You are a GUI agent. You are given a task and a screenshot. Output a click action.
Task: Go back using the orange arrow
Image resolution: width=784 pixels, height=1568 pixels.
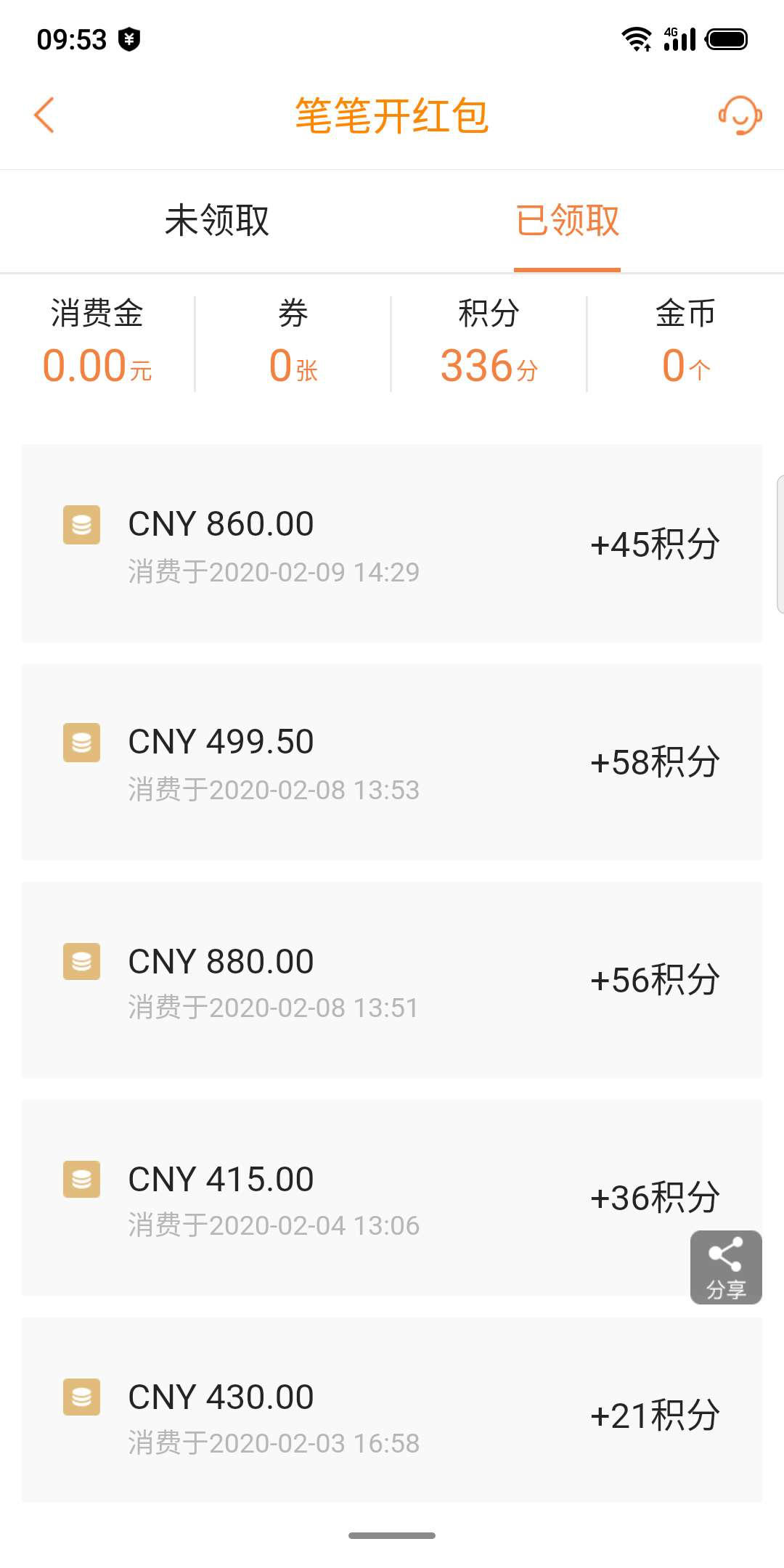44,115
